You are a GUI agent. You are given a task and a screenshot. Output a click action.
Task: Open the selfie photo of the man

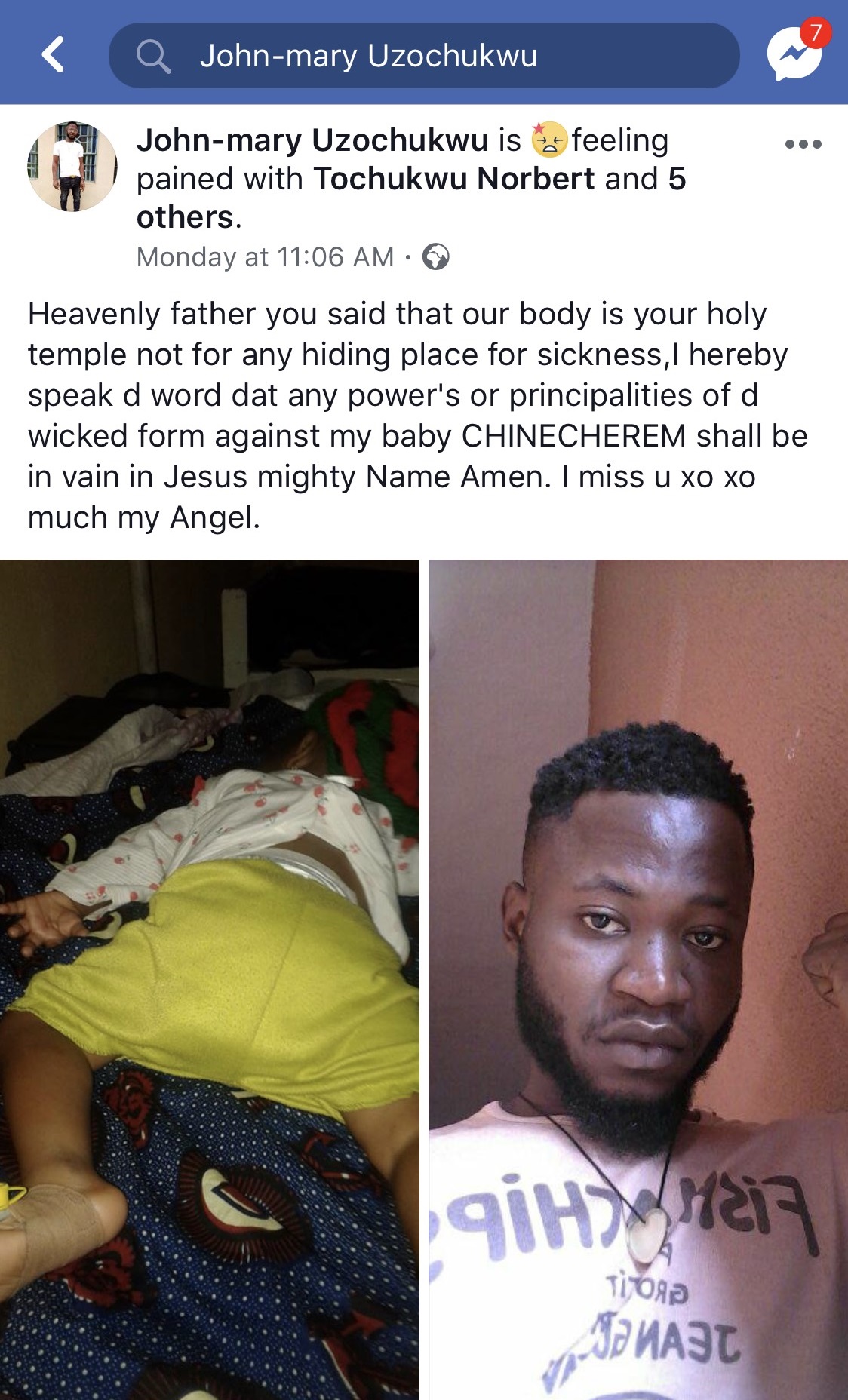coord(638,979)
